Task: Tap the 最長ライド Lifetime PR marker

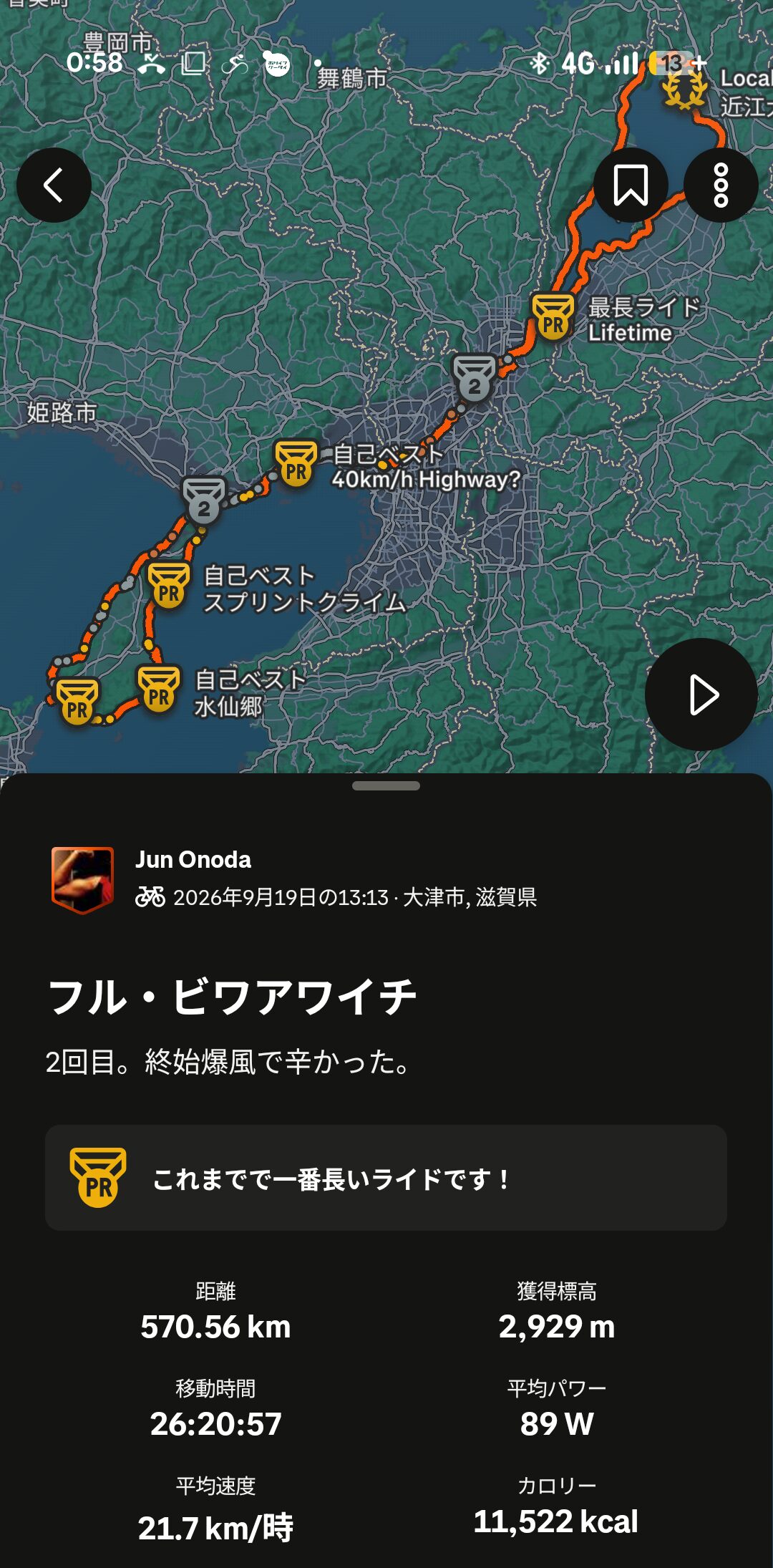Action: (x=553, y=317)
